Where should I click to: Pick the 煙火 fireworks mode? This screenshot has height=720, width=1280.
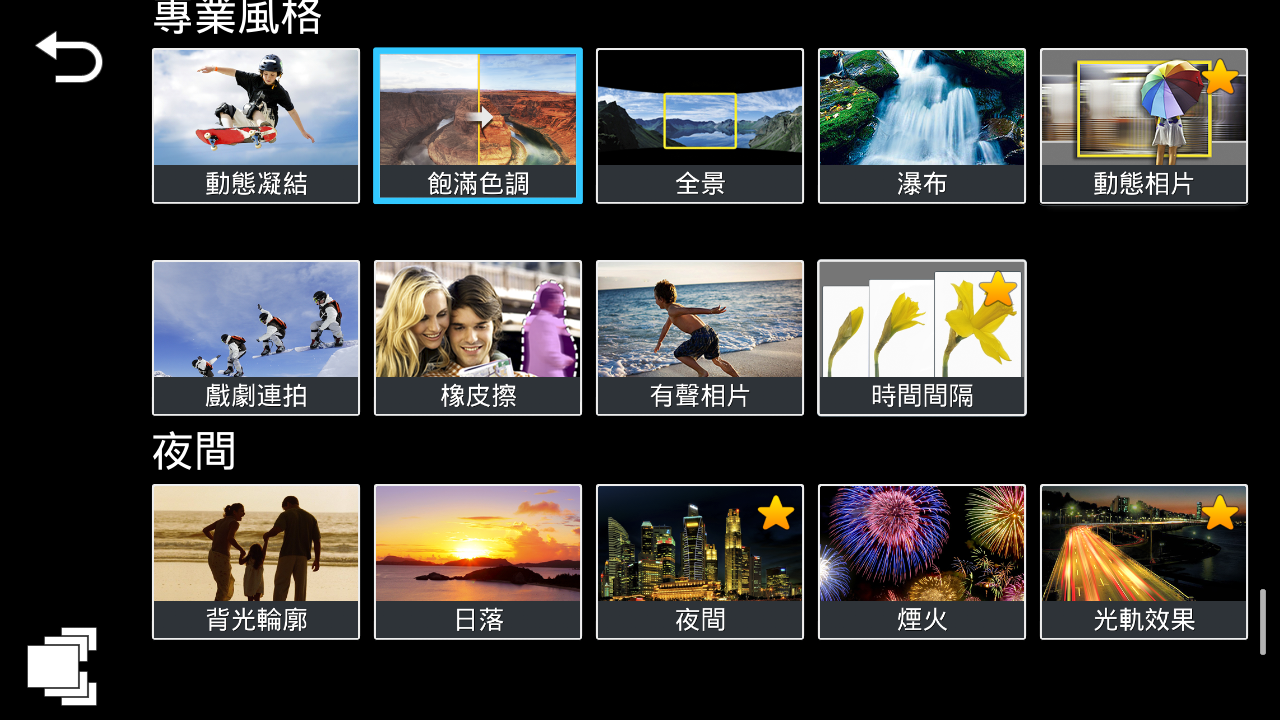click(x=922, y=562)
